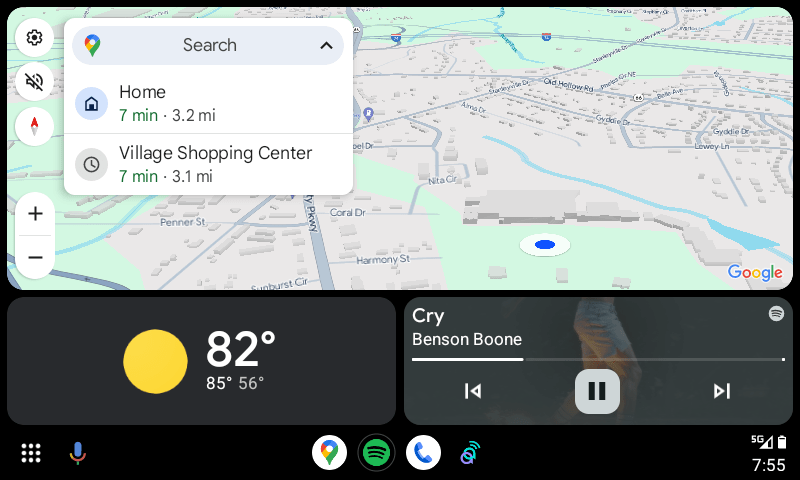The image size is (800, 480).
Task: Open the Phone app from the taskbar
Action: click(422, 453)
